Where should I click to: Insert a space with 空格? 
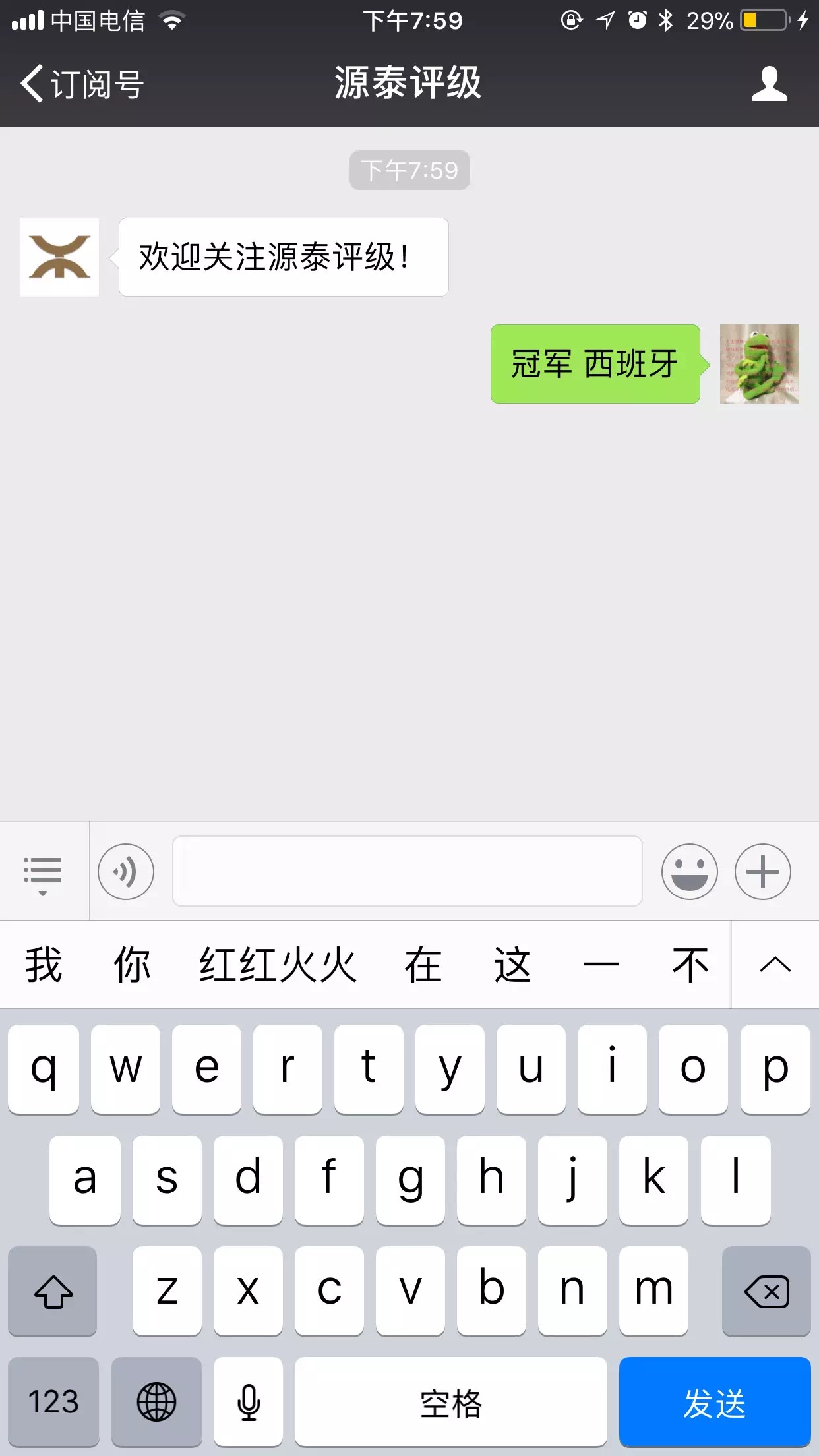click(x=450, y=1401)
